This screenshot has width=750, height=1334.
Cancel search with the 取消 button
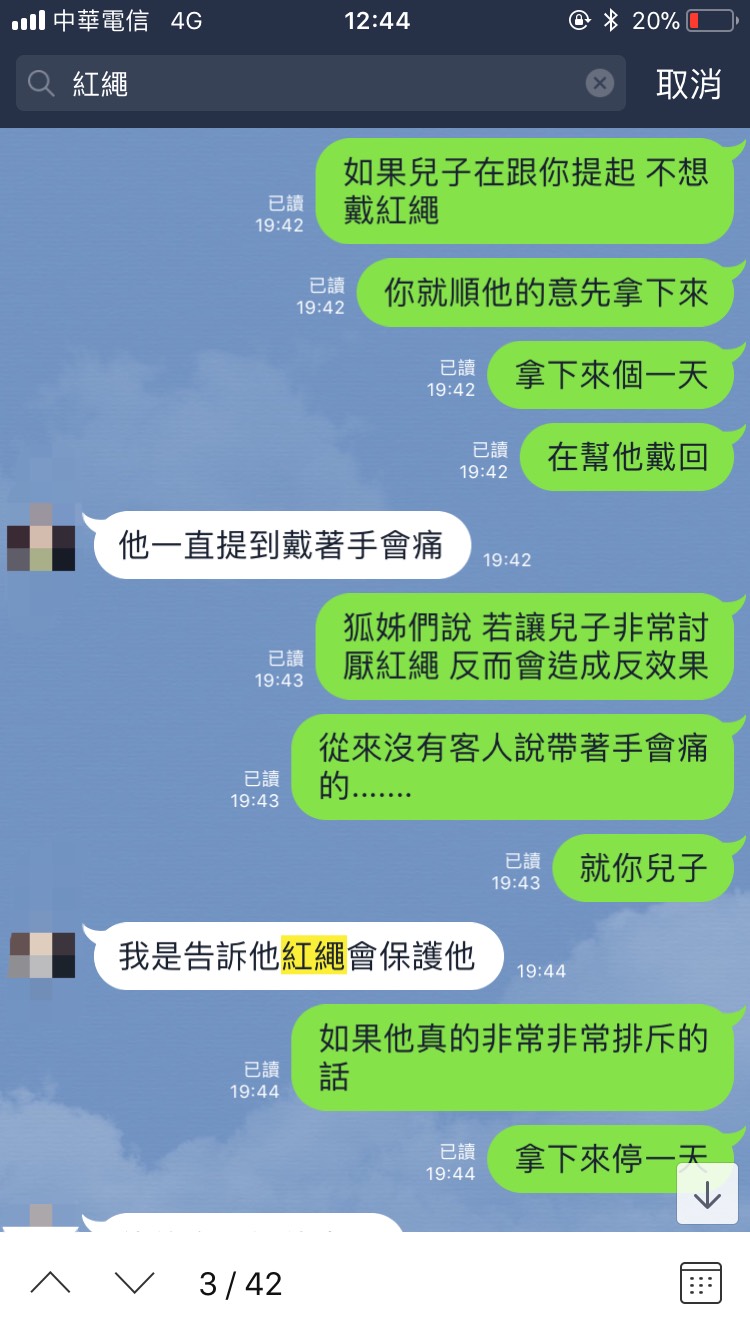click(688, 84)
